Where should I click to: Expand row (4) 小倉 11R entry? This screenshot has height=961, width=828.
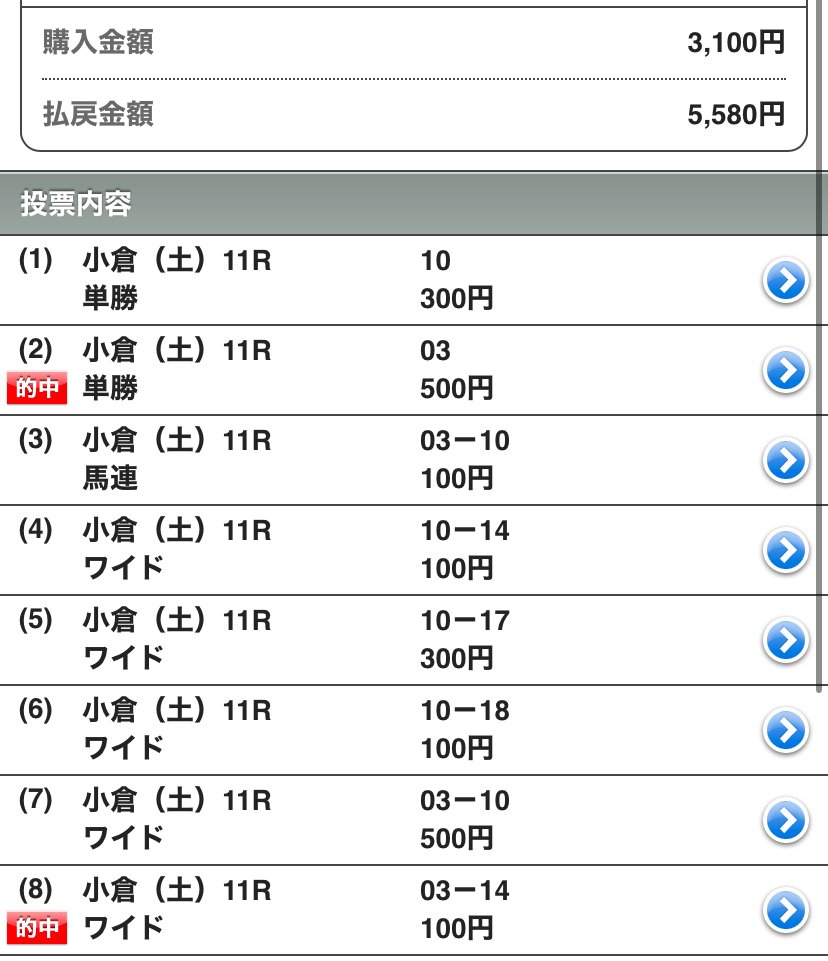[175, 531]
